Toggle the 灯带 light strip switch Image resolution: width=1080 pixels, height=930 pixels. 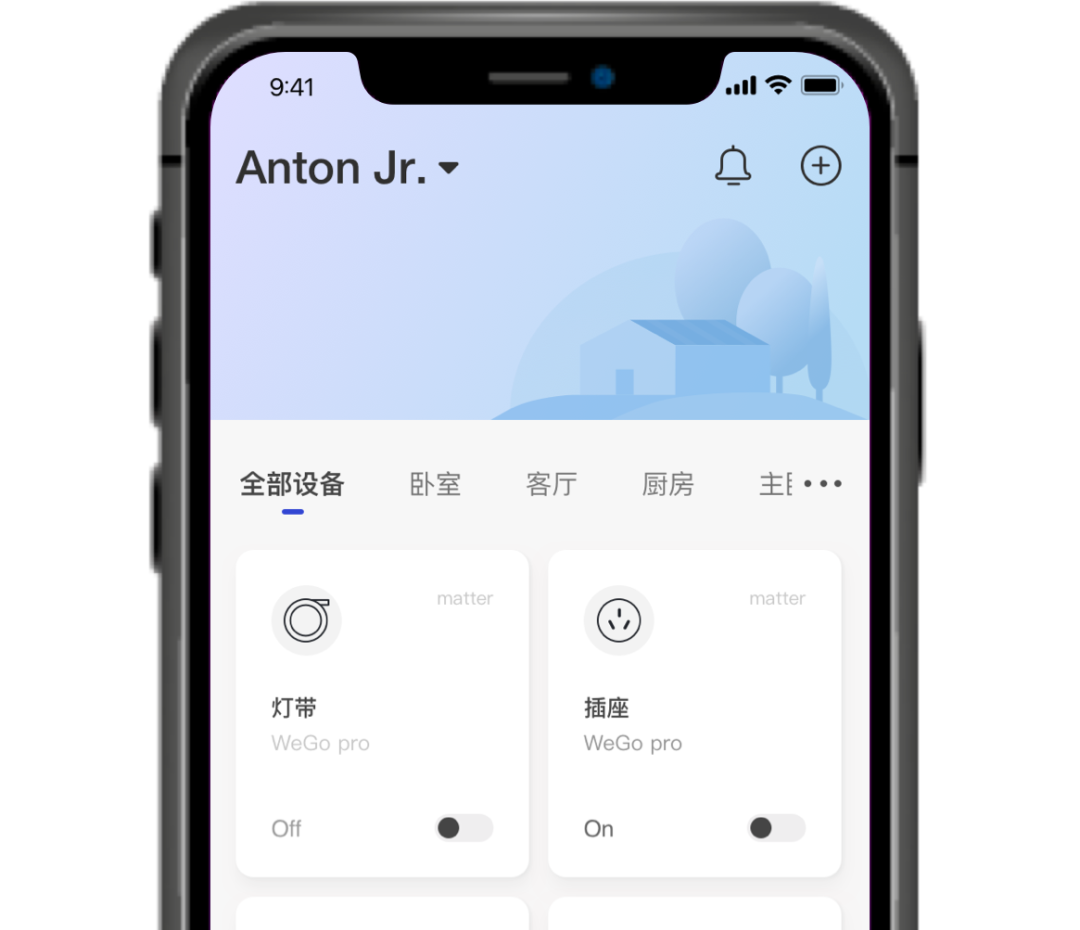pos(464,828)
